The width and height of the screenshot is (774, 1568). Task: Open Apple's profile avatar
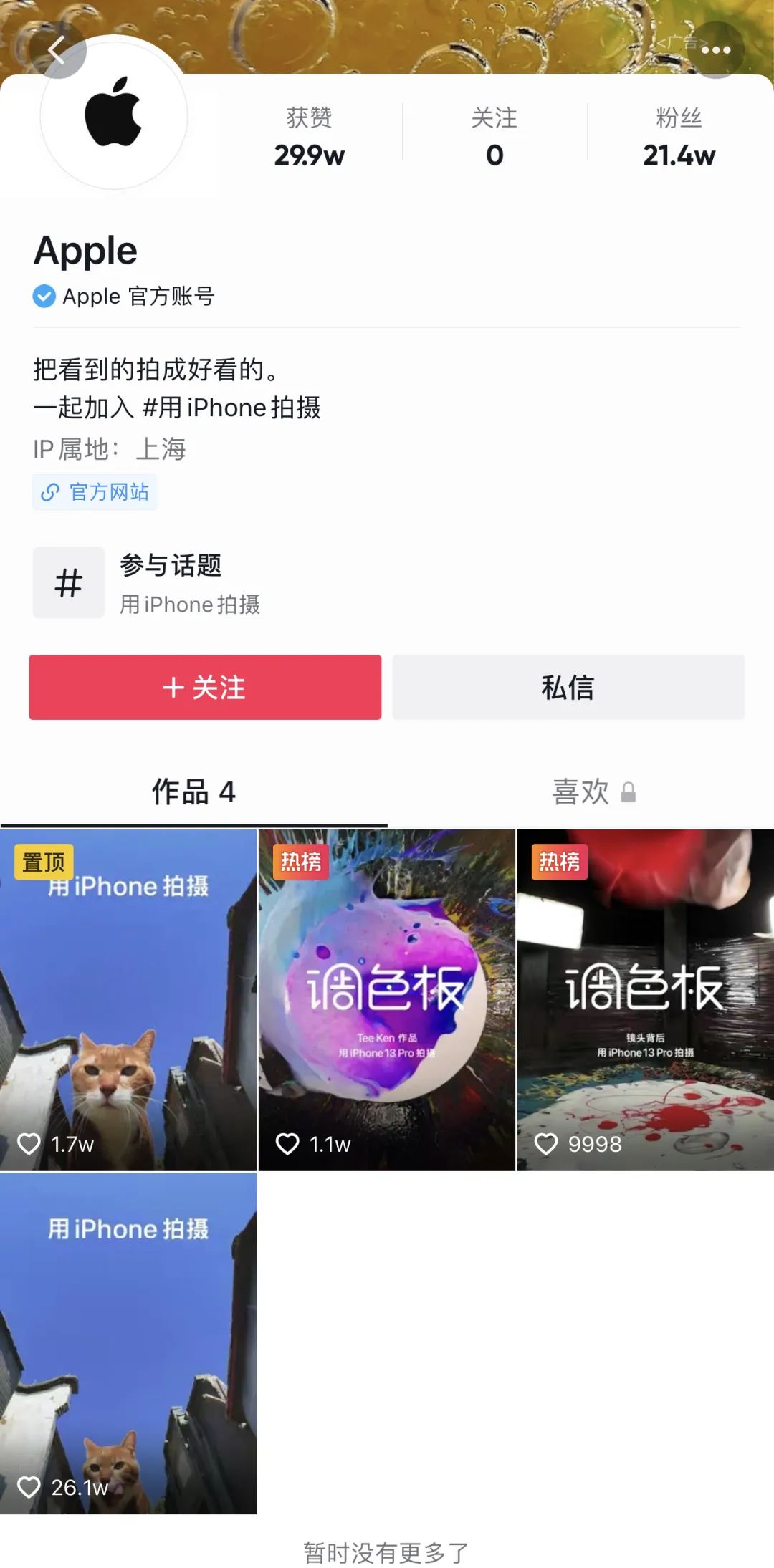pos(113,115)
